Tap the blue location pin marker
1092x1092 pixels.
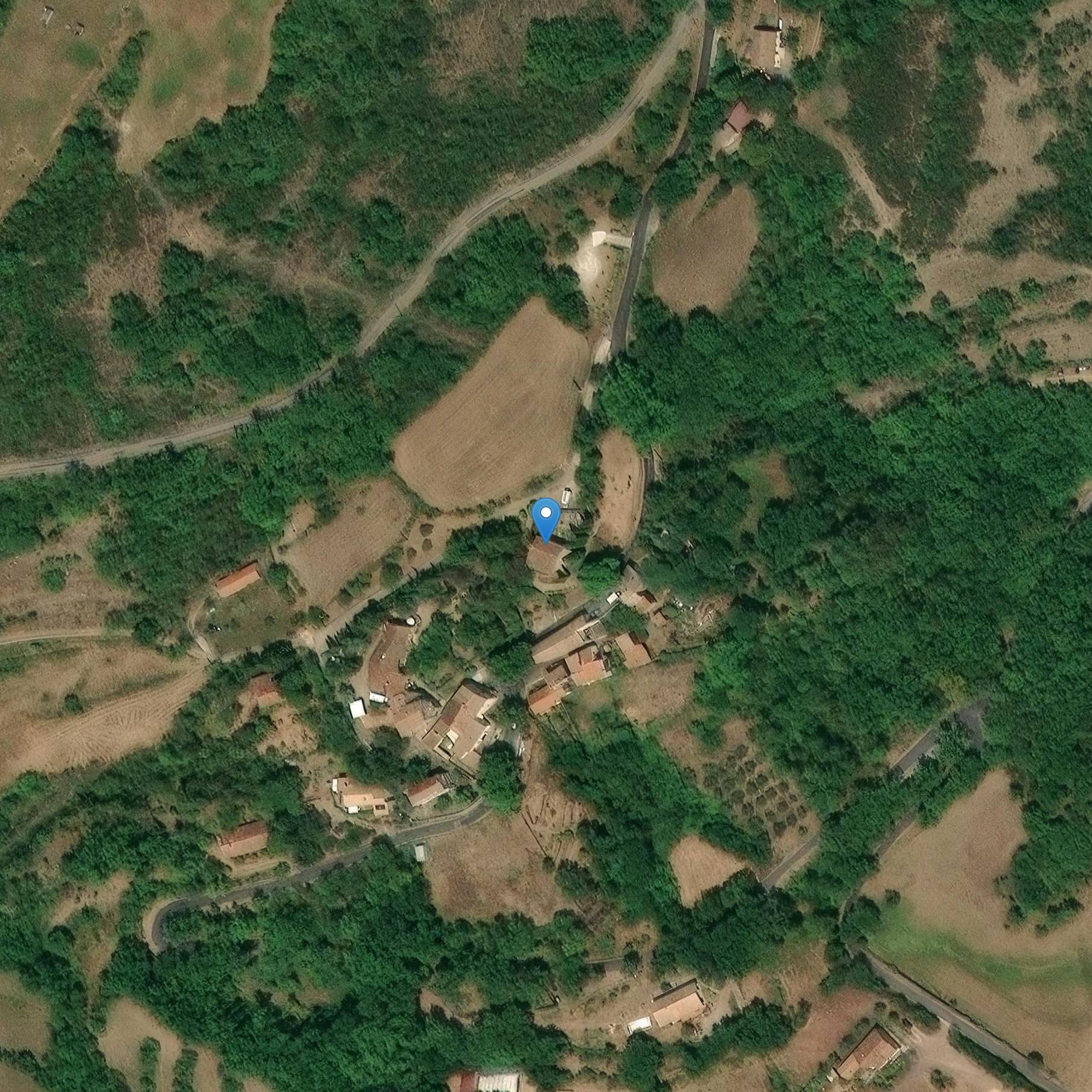pos(546,516)
